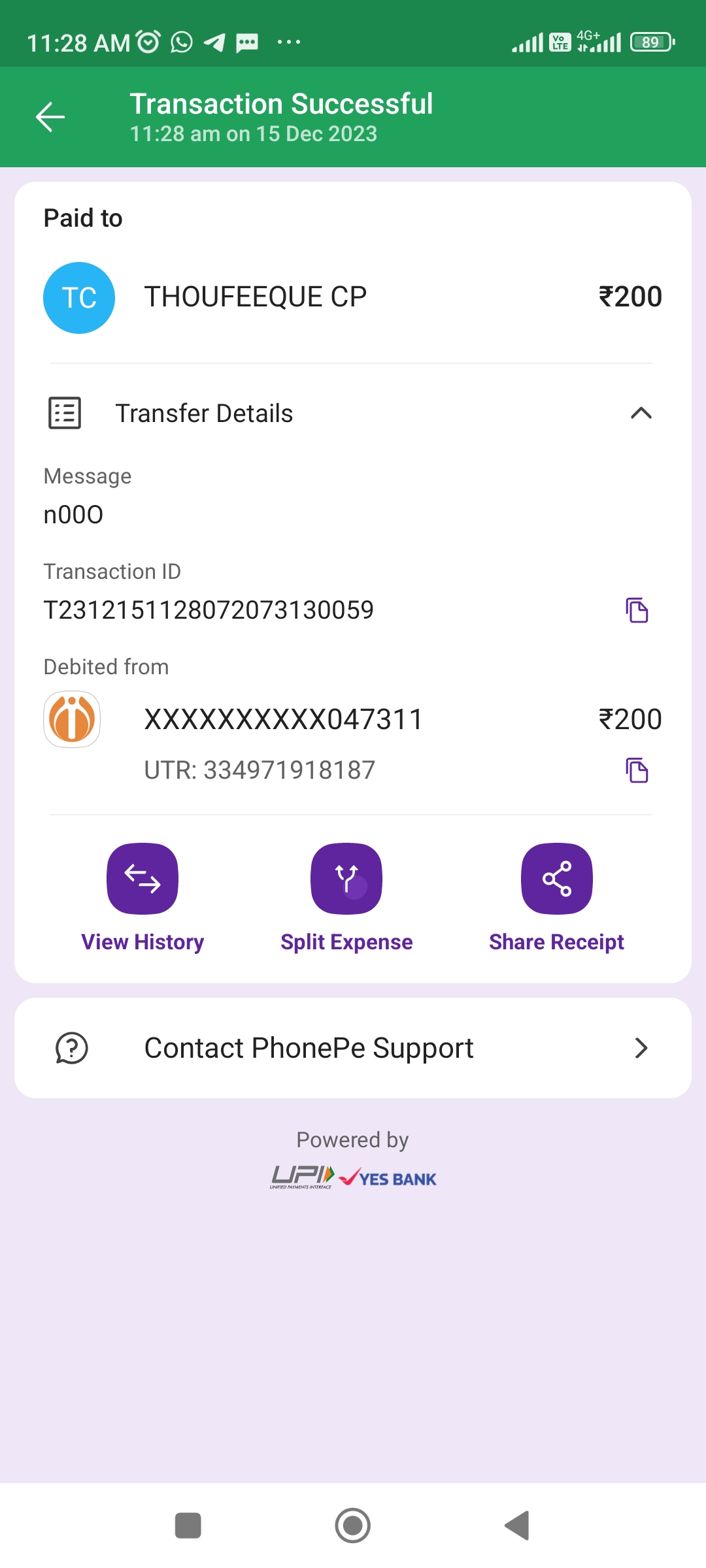The height and width of the screenshot is (1568, 706).
Task: Copy the UTR number
Action: pos(637,770)
